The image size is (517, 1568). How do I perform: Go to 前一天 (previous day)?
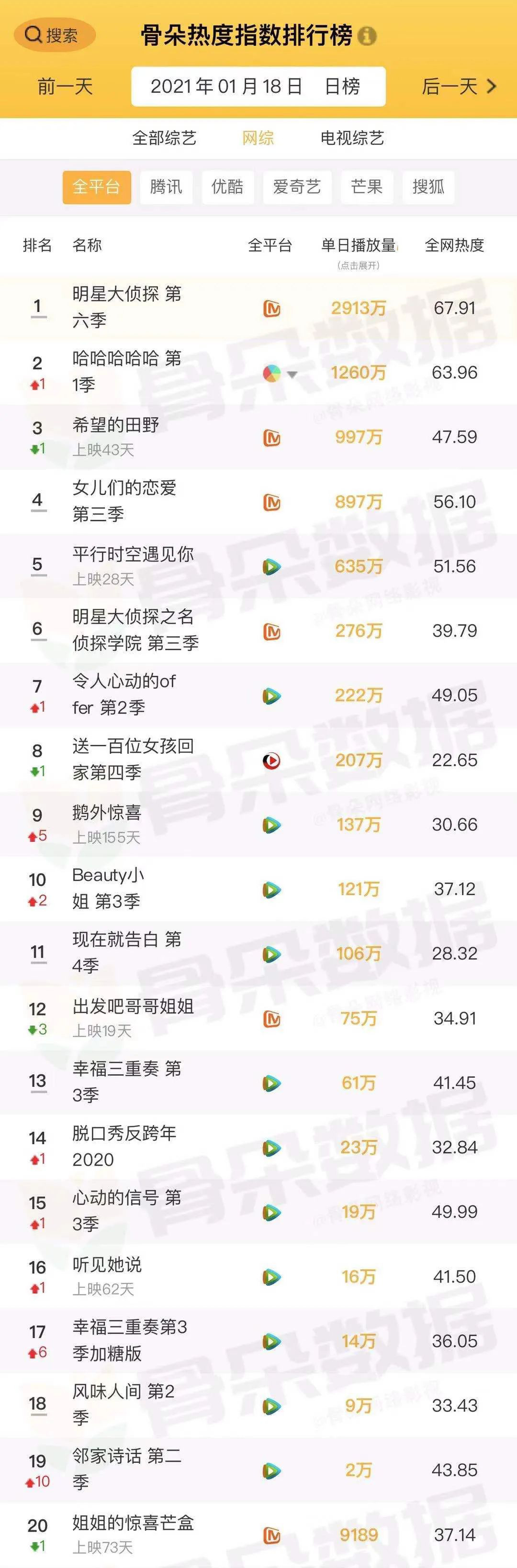pos(65,87)
